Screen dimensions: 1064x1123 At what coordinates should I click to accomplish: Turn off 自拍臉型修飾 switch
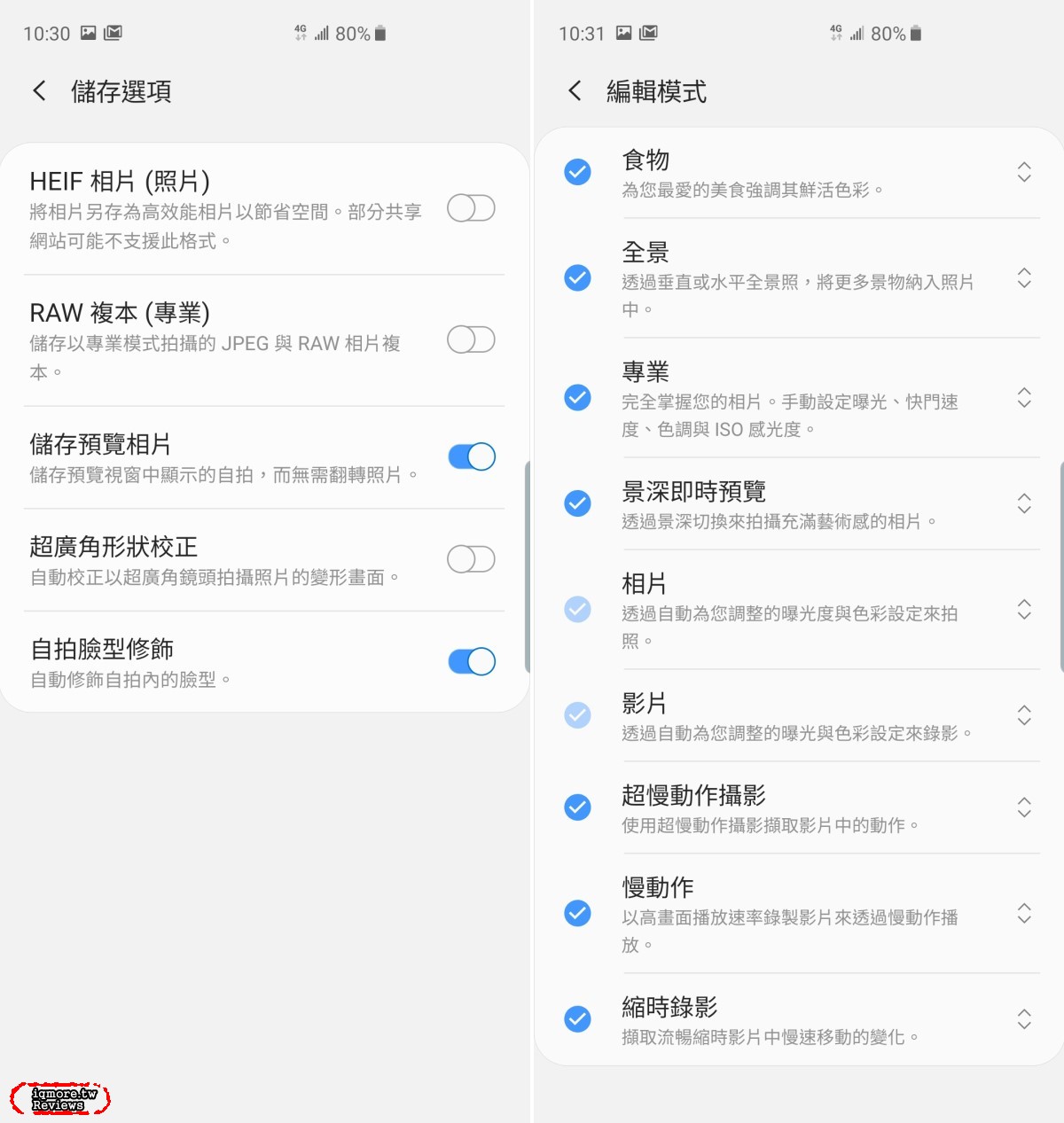tap(471, 661)
